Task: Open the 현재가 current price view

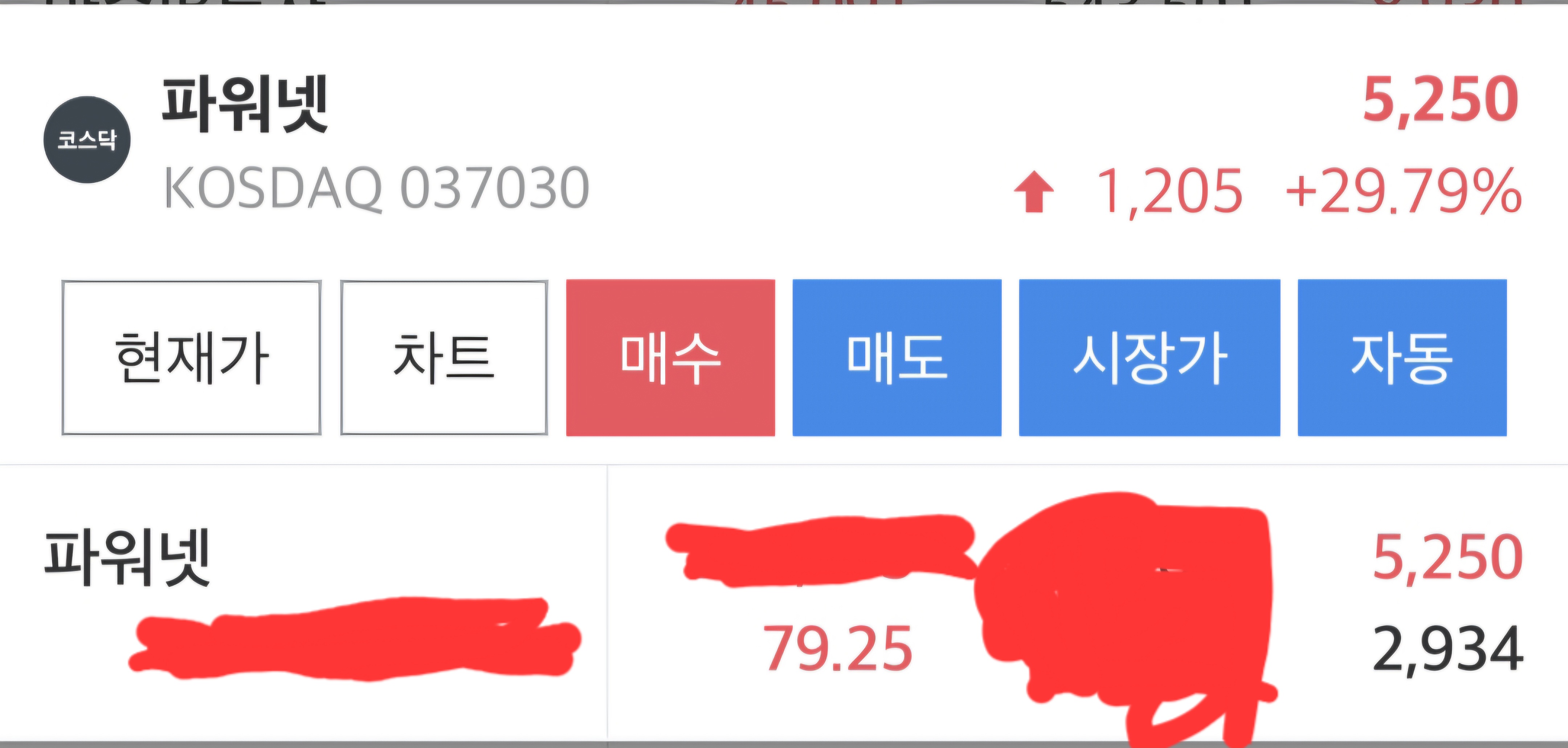Action: [191, 358]
